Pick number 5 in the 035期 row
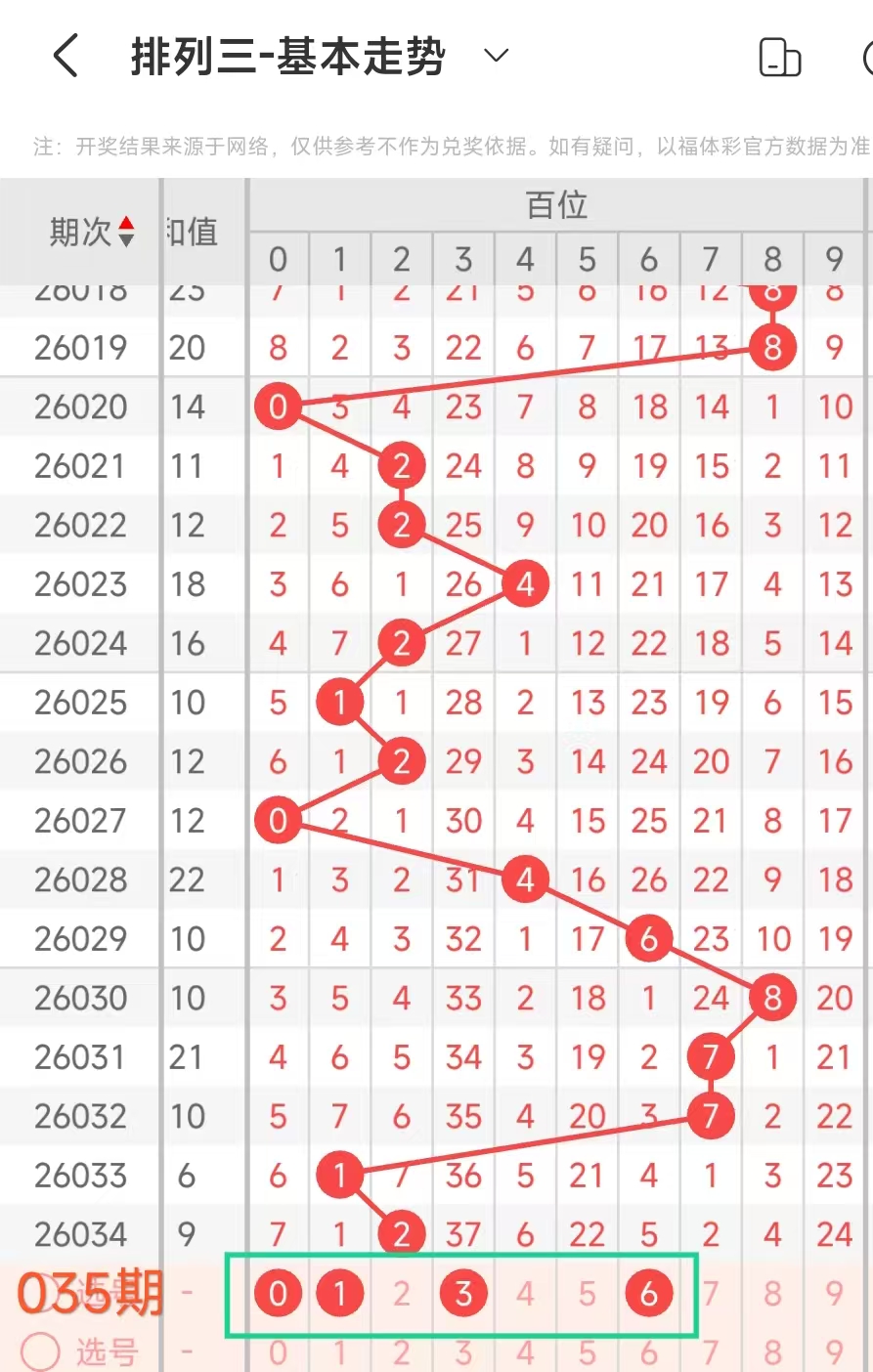 pyautogui.click(x=587, y=1294)
